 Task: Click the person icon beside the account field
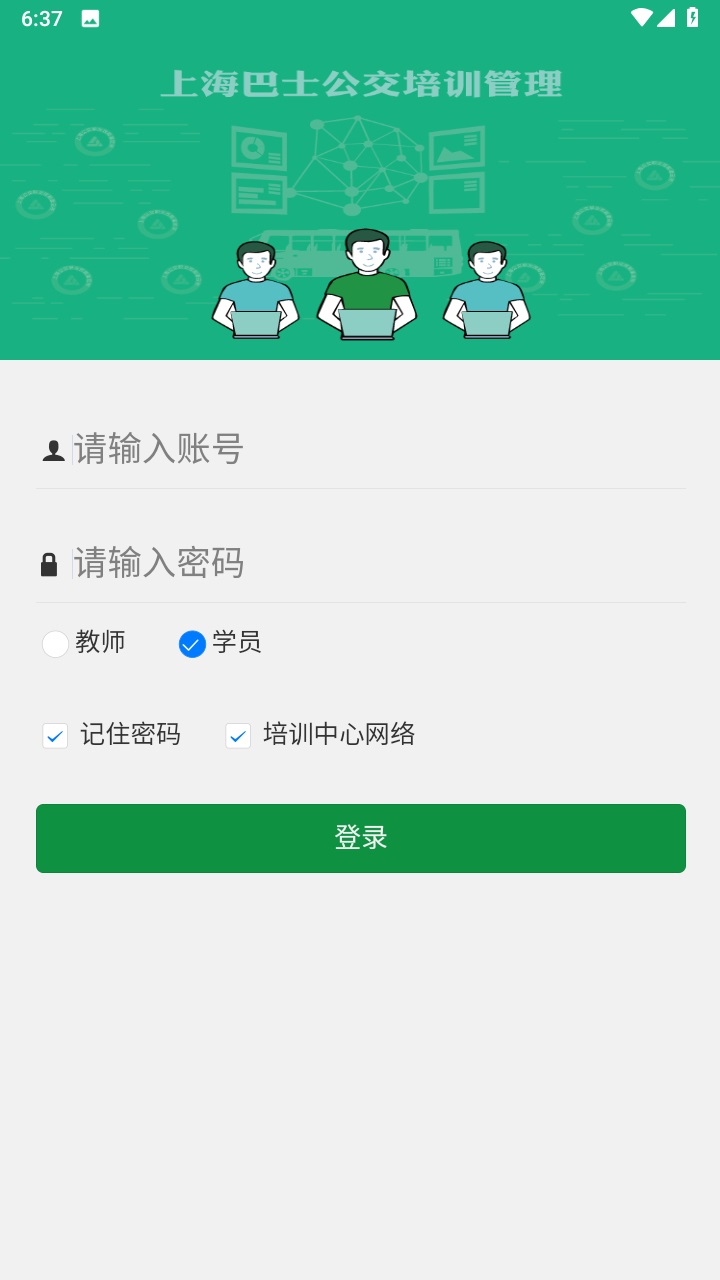pyautogui.click(x=52, y=449)
